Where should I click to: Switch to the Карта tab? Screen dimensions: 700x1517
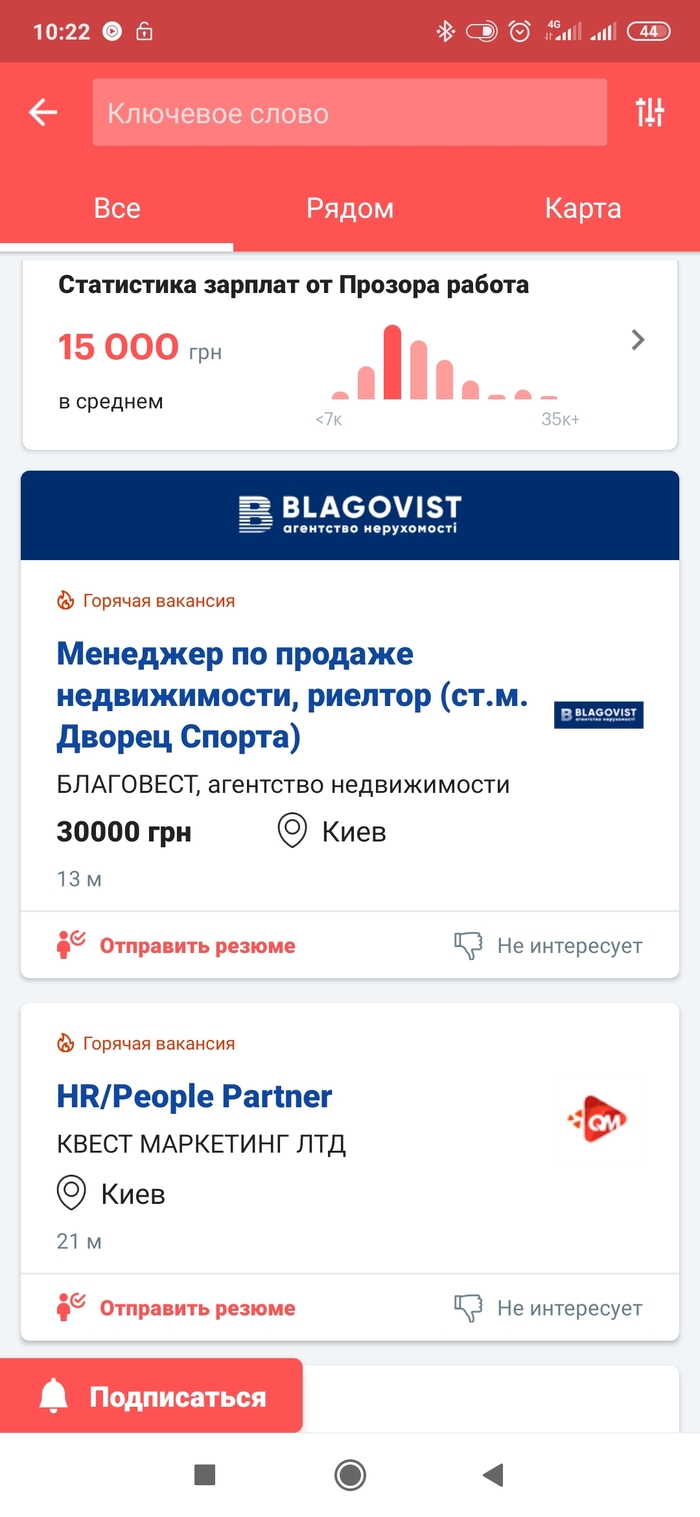click(582, 209)
